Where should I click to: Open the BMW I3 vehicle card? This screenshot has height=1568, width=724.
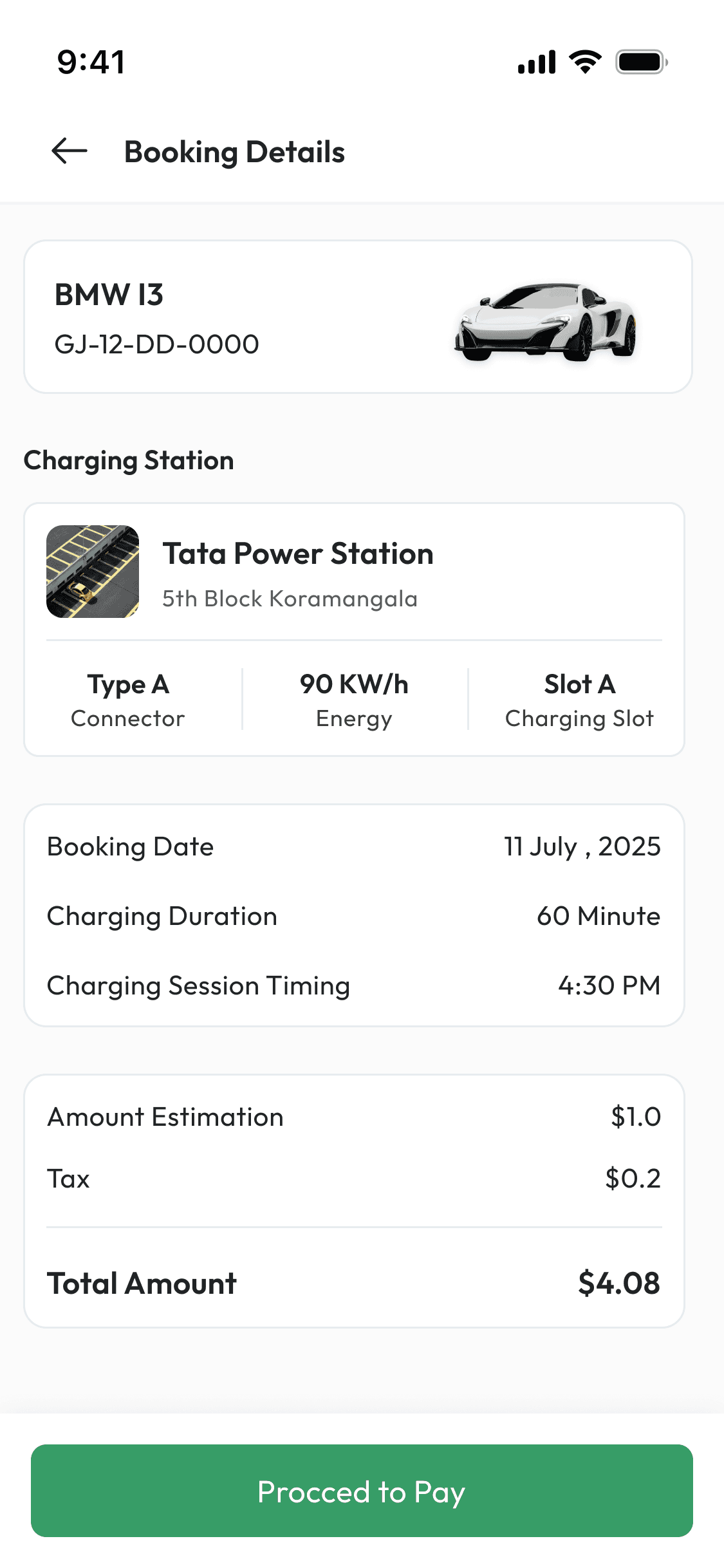pos(358,317)
